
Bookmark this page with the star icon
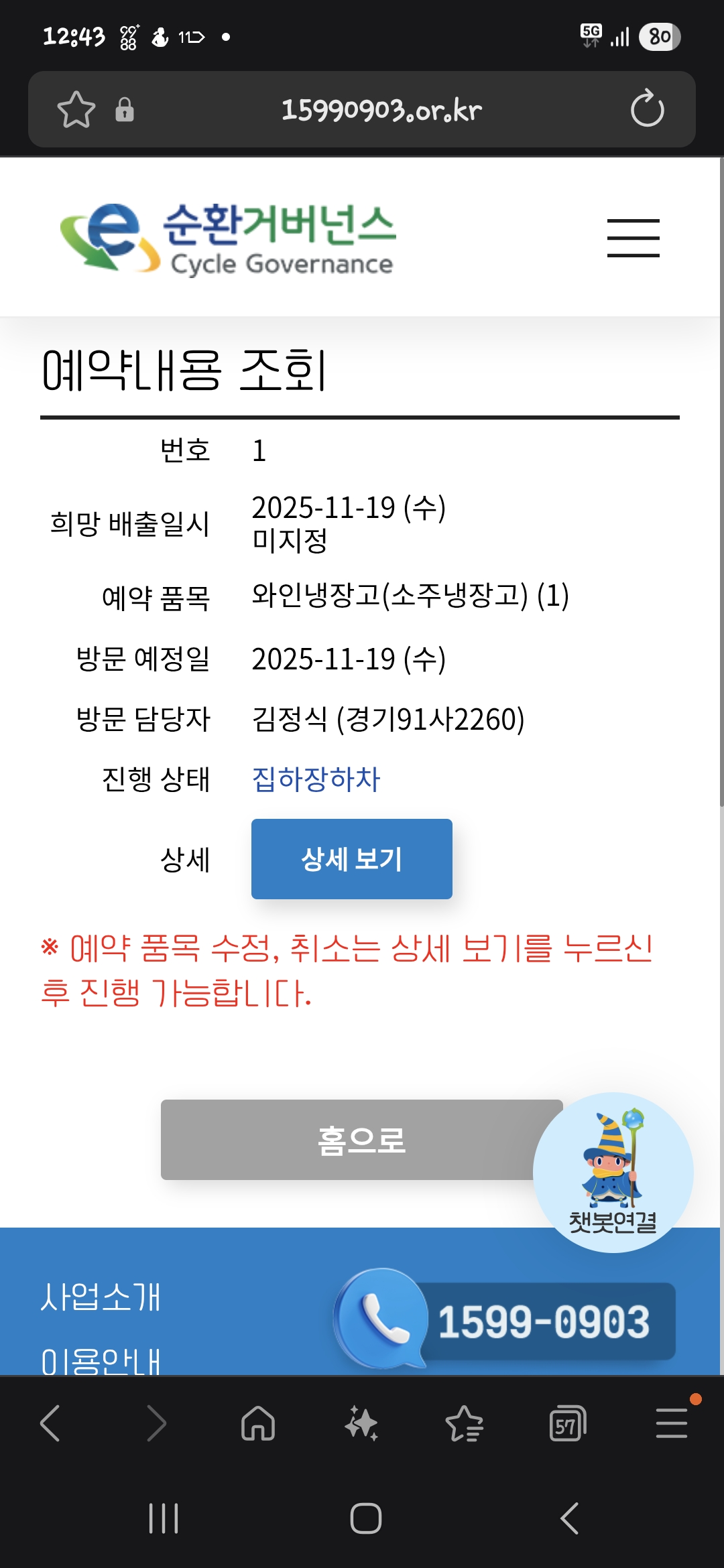(76, 109)
